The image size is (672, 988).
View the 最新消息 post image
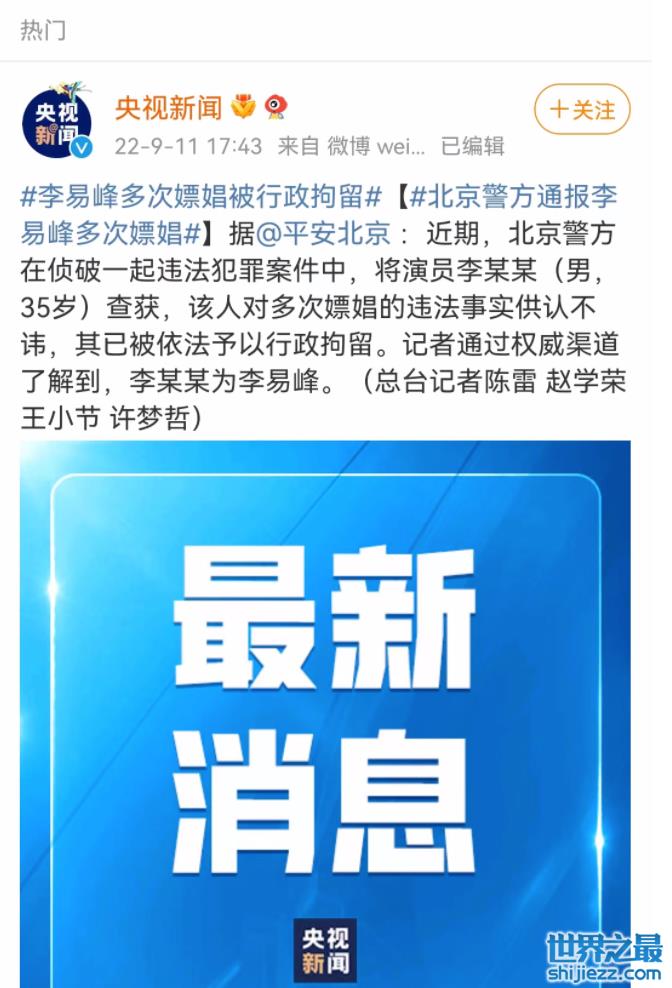coord(325,710)
